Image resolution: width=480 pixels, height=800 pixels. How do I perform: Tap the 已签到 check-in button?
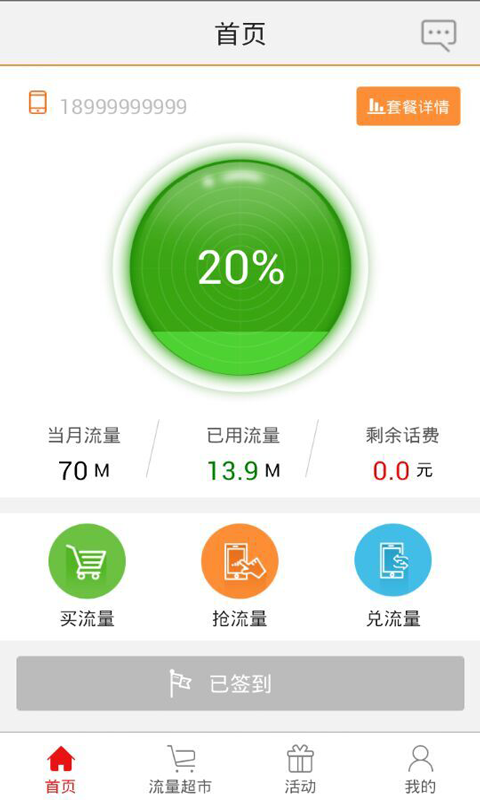[x=240, y=683]
